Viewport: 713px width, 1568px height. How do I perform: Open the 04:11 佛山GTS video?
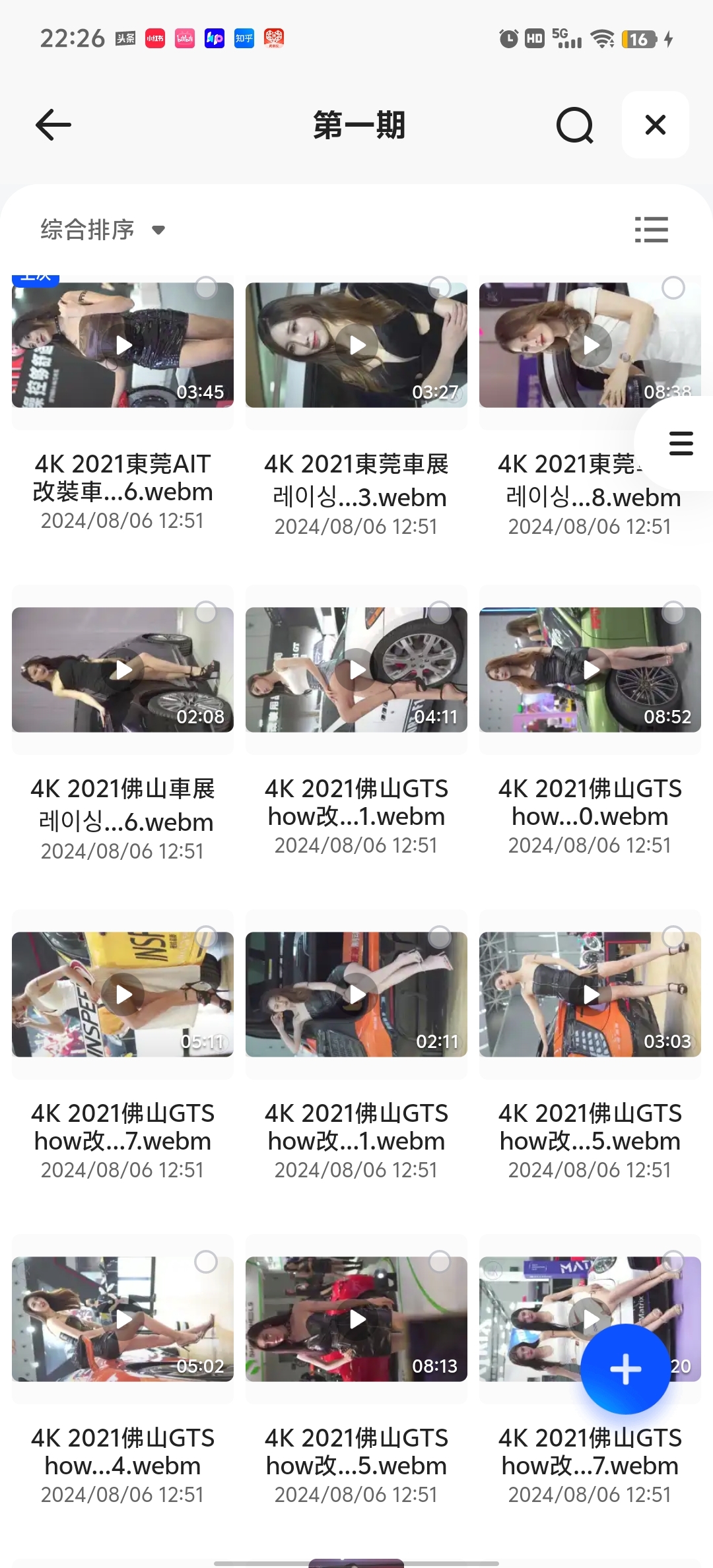click(356, 670)
